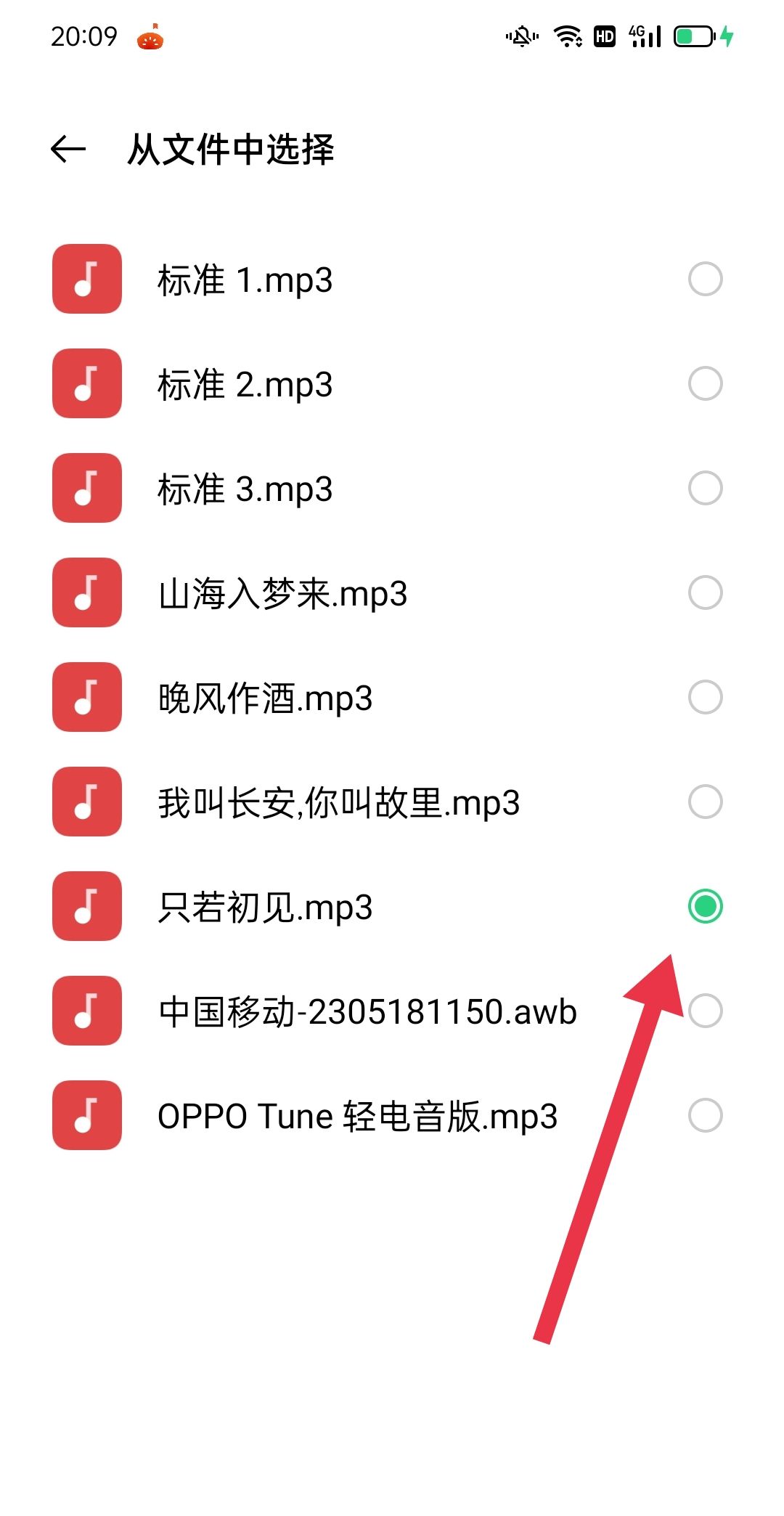Viewport: 784px width, 1516px height.
Task: Select 我叫长安,你叫故里.mp3 audio file
Action: [705, 802]
